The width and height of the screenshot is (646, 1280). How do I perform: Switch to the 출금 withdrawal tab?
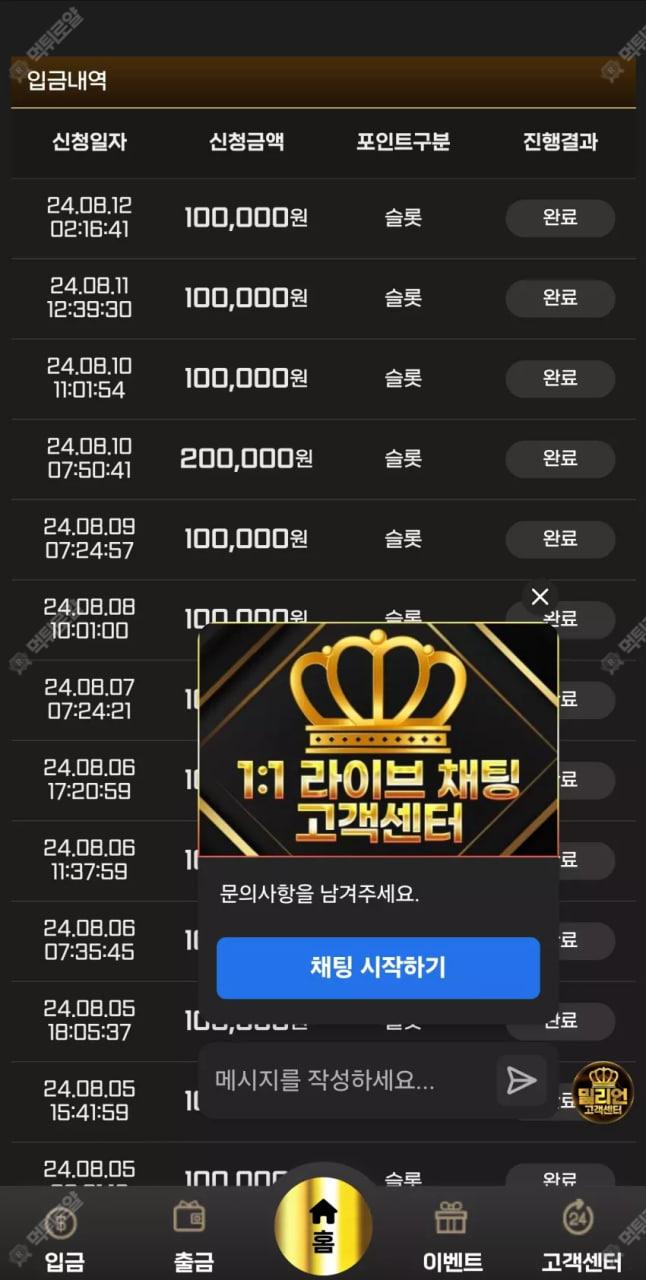tap(192, 1235)
